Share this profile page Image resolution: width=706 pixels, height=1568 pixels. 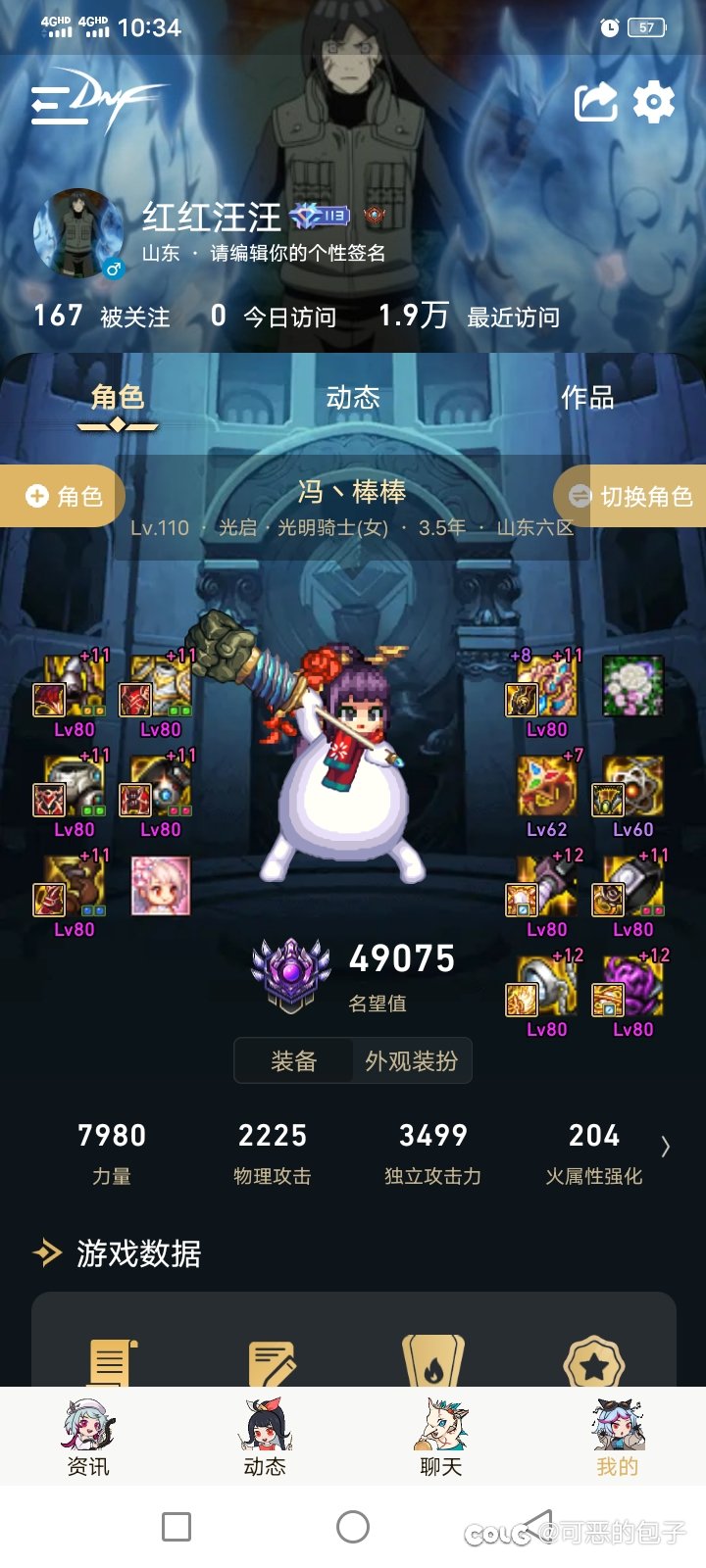click(x=595, y=102)
